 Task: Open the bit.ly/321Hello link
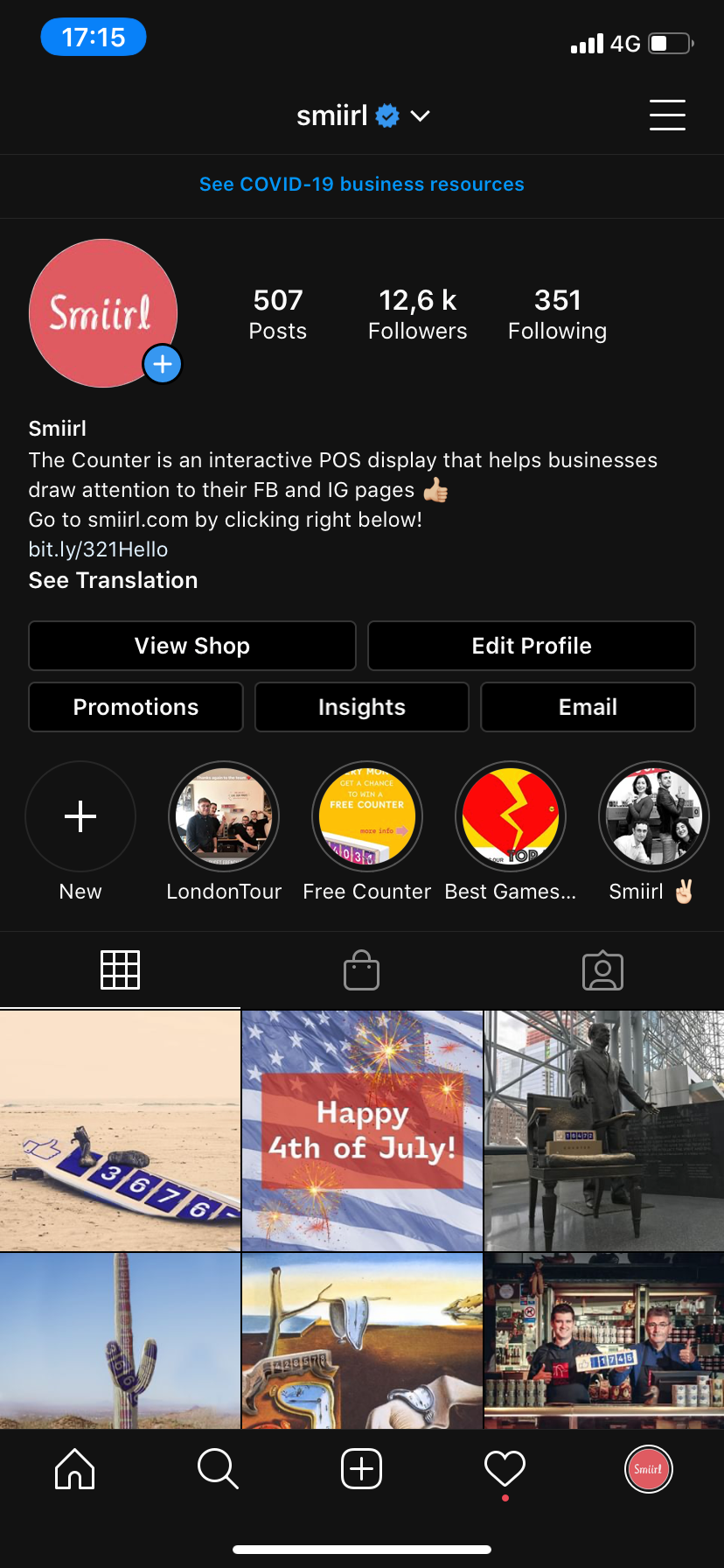click(x=98, y=549)
